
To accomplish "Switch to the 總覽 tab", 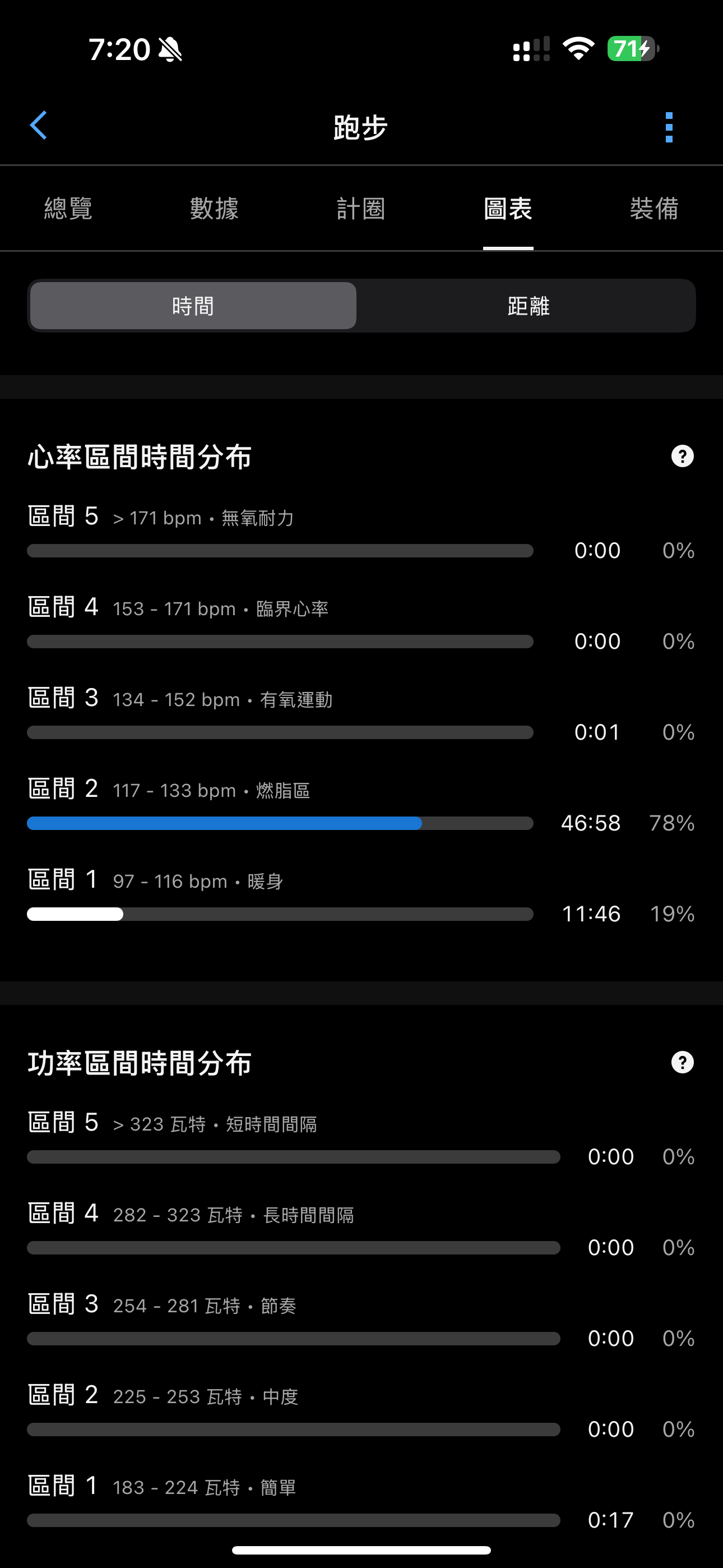I will [68, 209].
